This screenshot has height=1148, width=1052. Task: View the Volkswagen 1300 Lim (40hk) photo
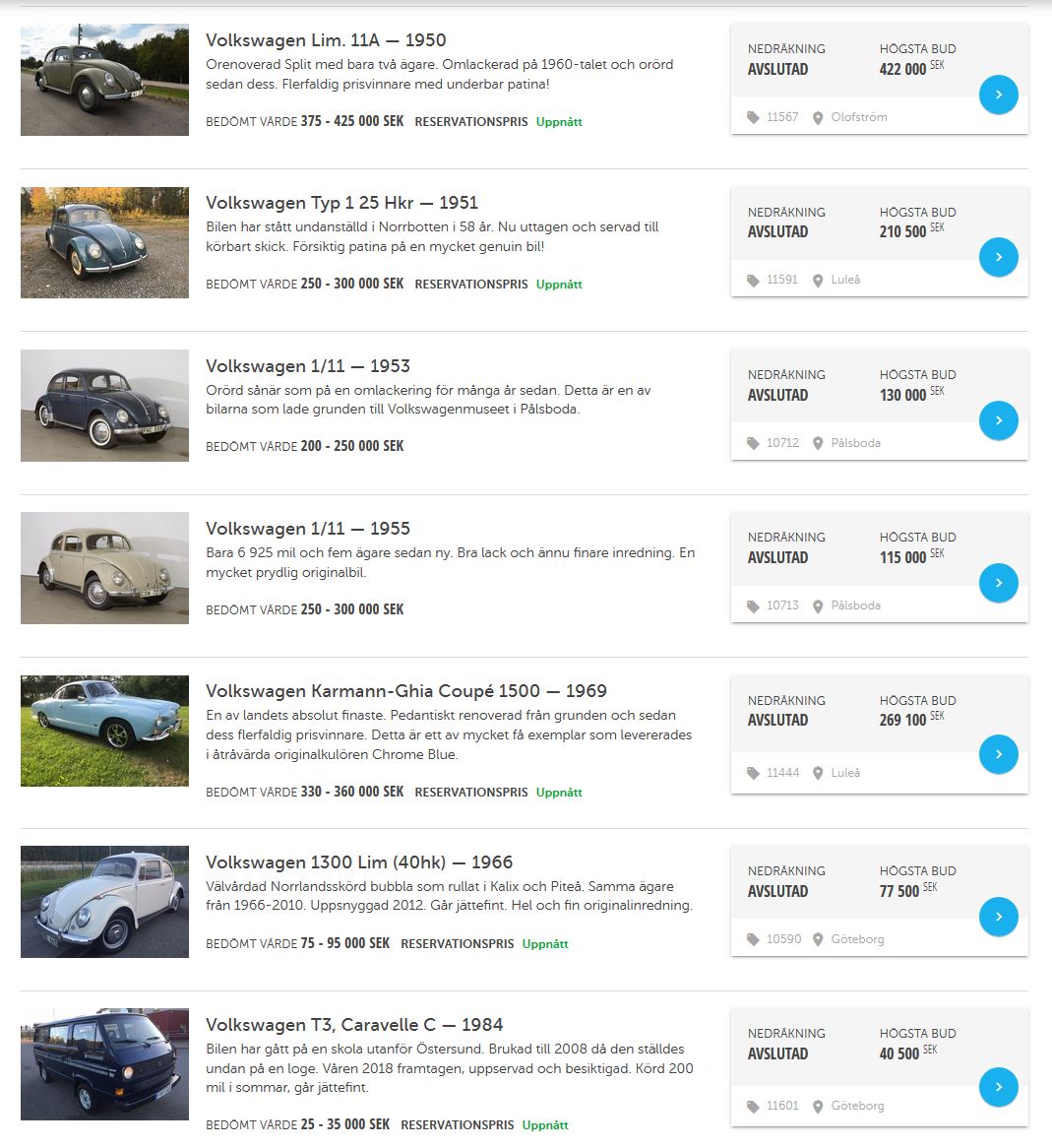104,902
